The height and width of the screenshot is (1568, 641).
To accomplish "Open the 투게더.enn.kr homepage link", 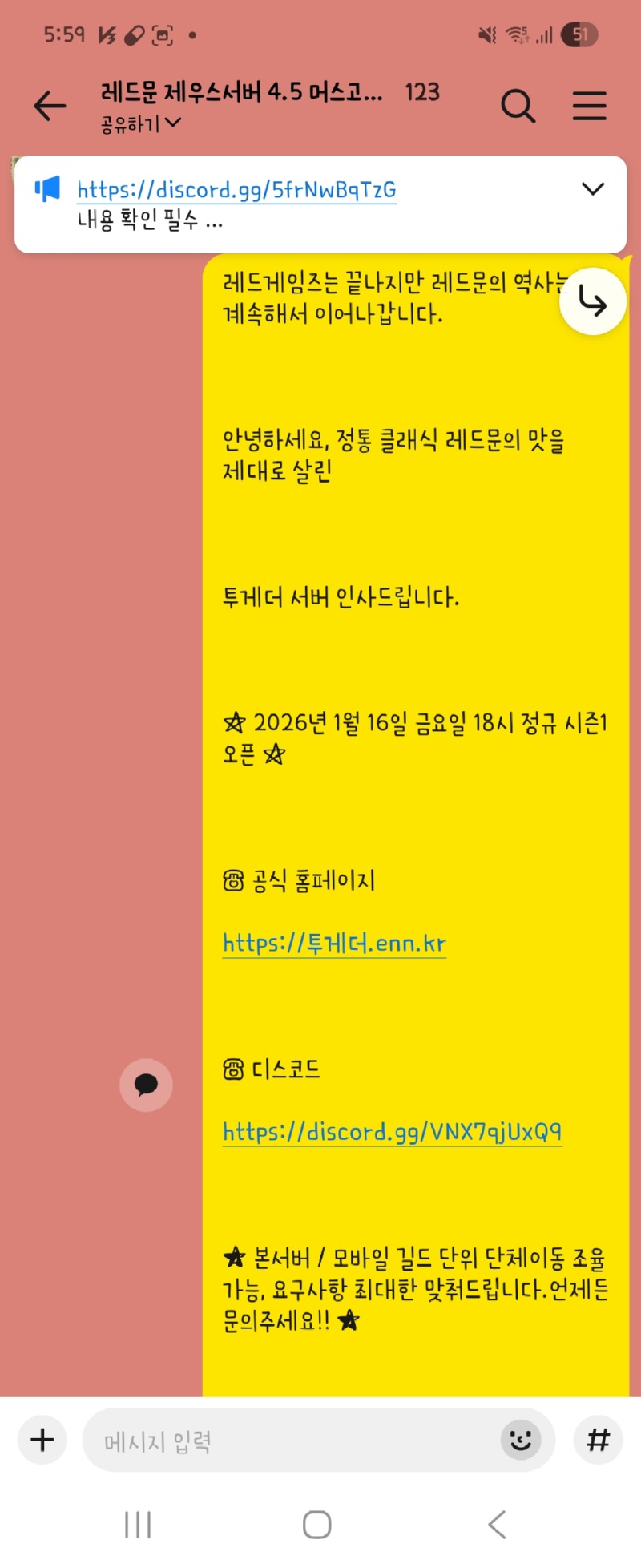I will (333, 944).
